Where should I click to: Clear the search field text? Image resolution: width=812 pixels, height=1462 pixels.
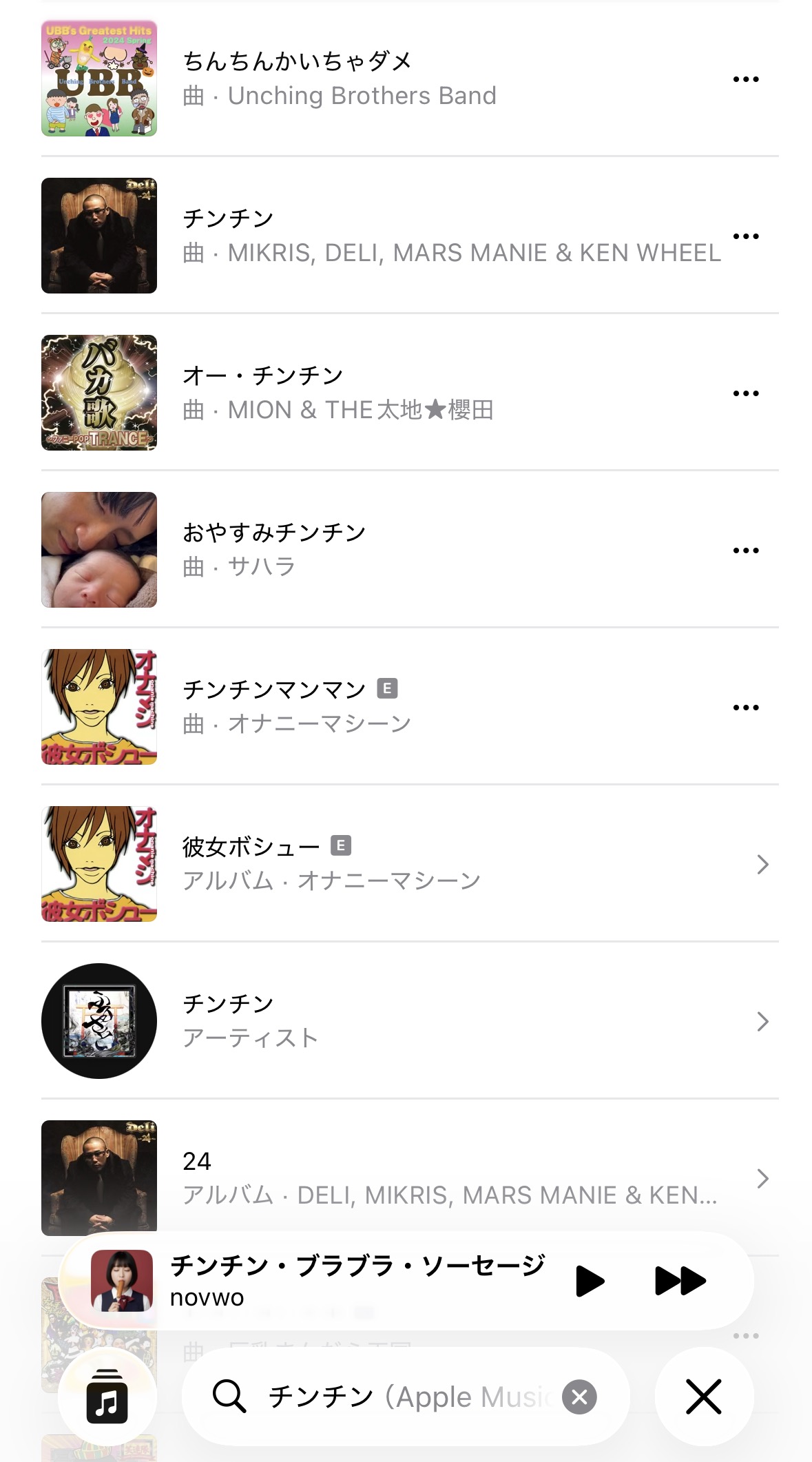(579, 1397)
